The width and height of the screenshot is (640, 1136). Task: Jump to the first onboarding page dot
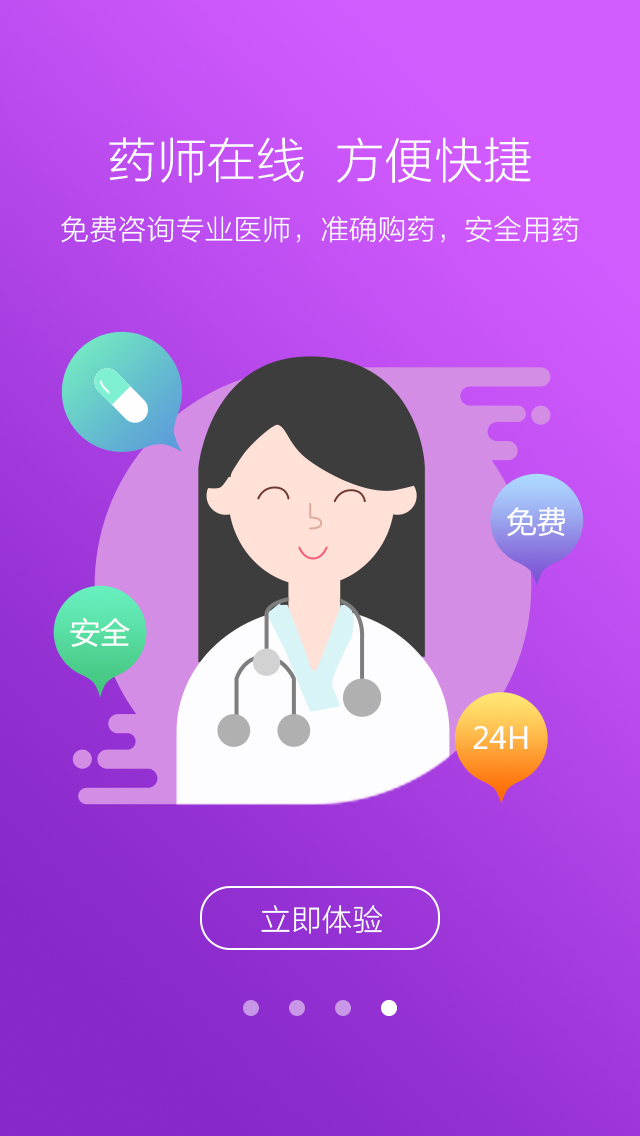(x=251, y=1008)
